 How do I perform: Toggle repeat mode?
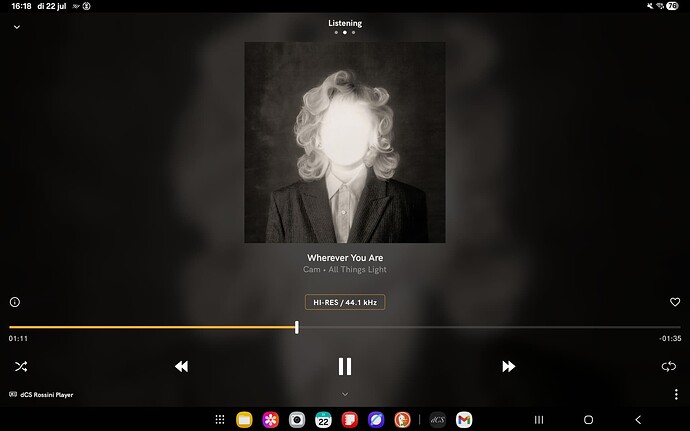[669, 367]
